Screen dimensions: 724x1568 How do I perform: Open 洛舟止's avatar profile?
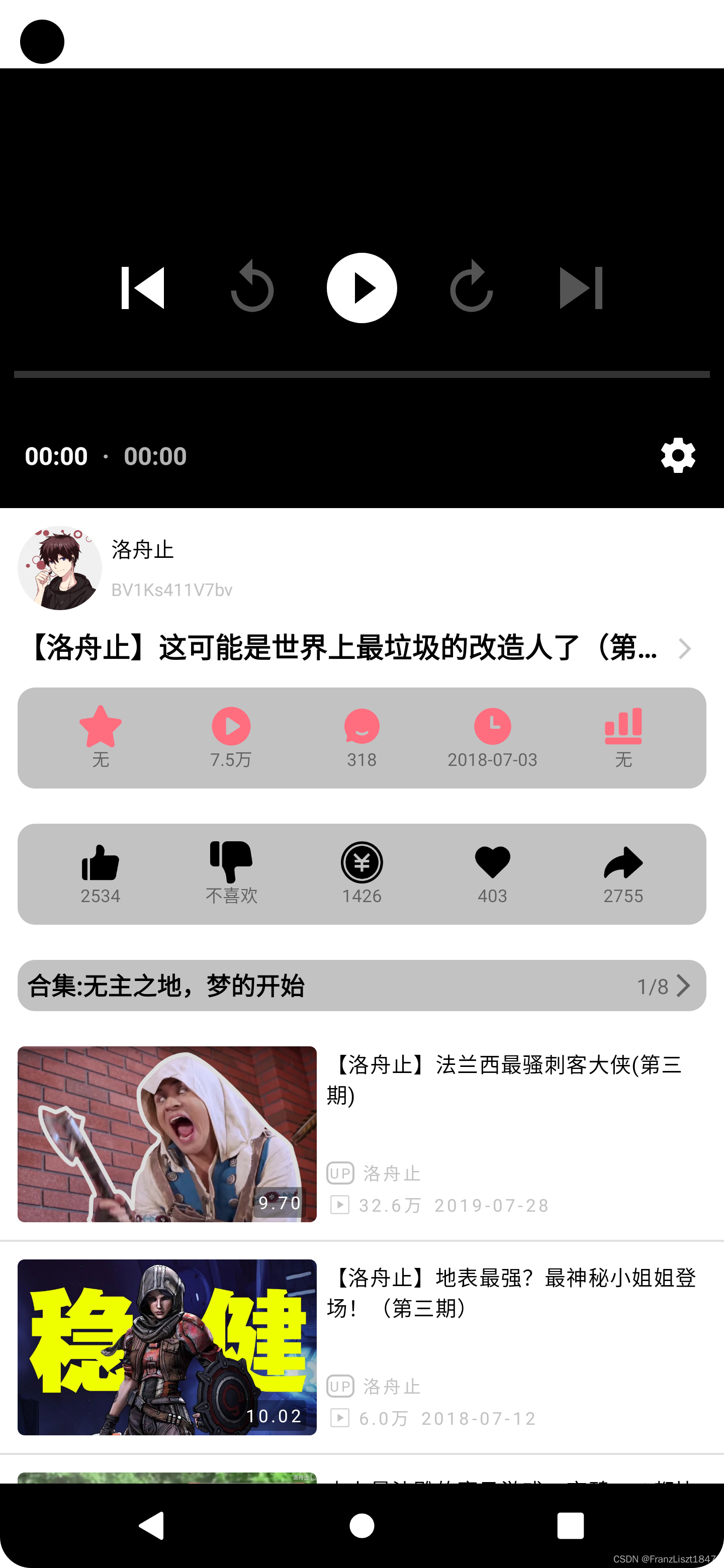pos(60,568)
